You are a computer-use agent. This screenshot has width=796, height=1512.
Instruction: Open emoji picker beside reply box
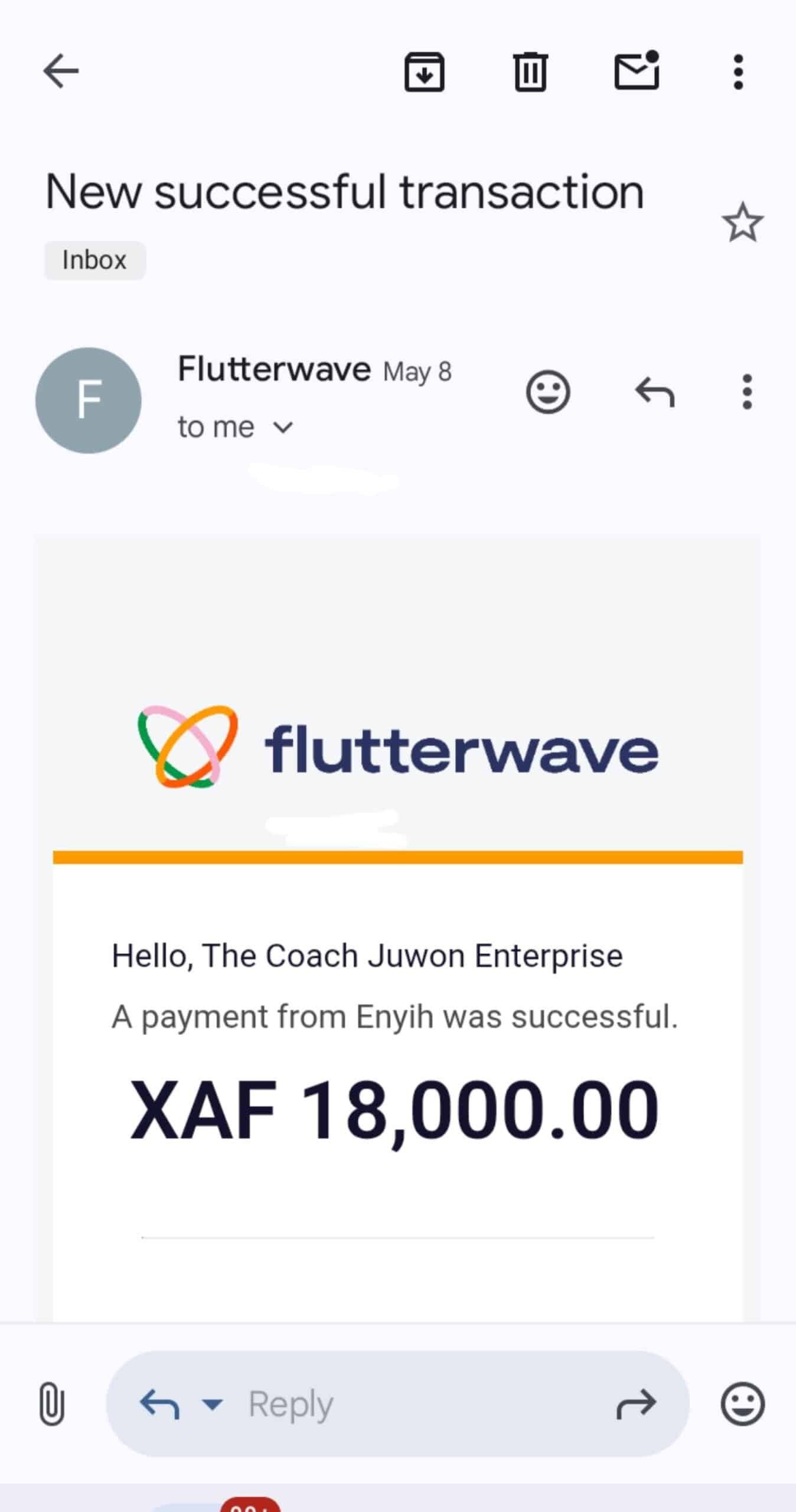click(742, 1403)
